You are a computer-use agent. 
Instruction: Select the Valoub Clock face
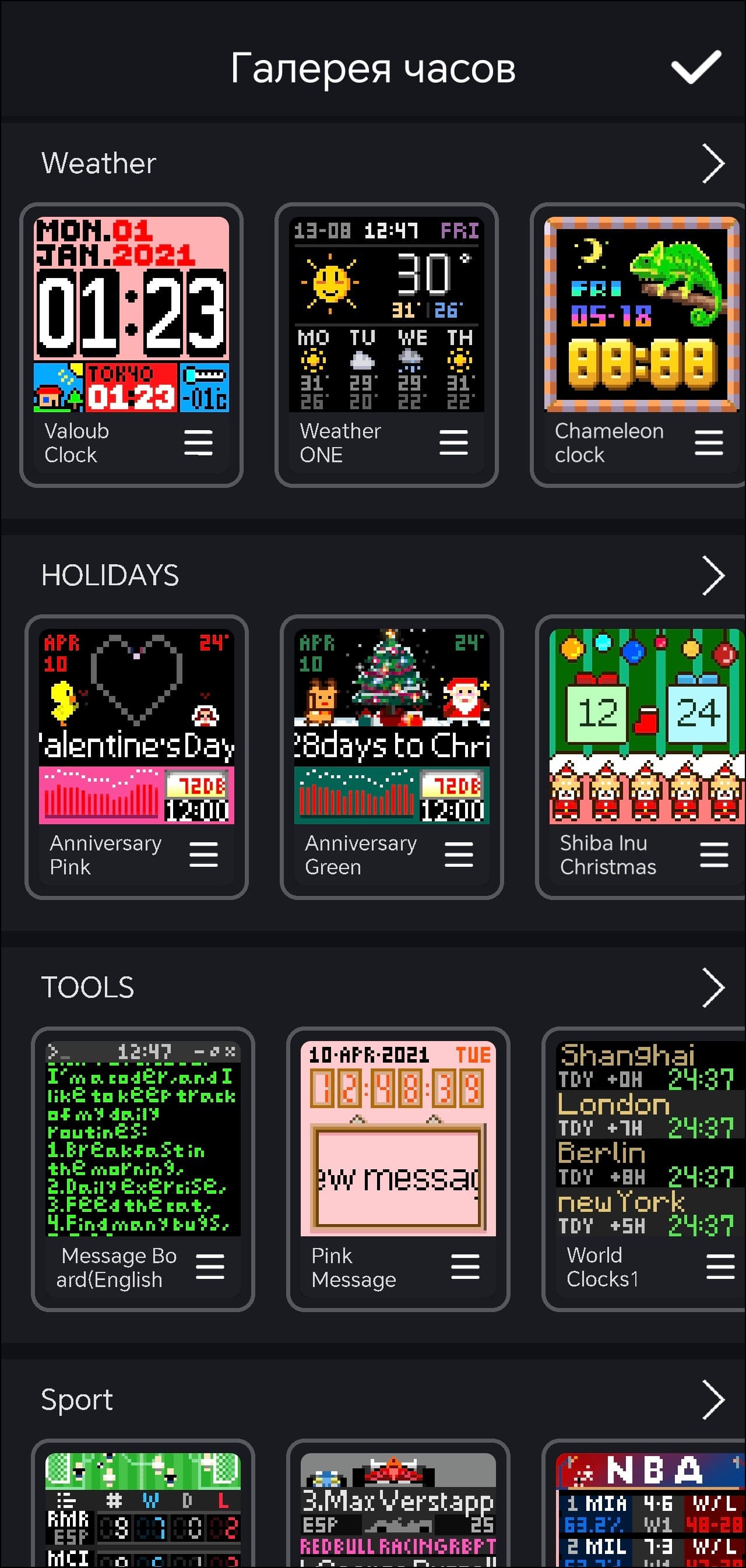[x=131, y=314]
